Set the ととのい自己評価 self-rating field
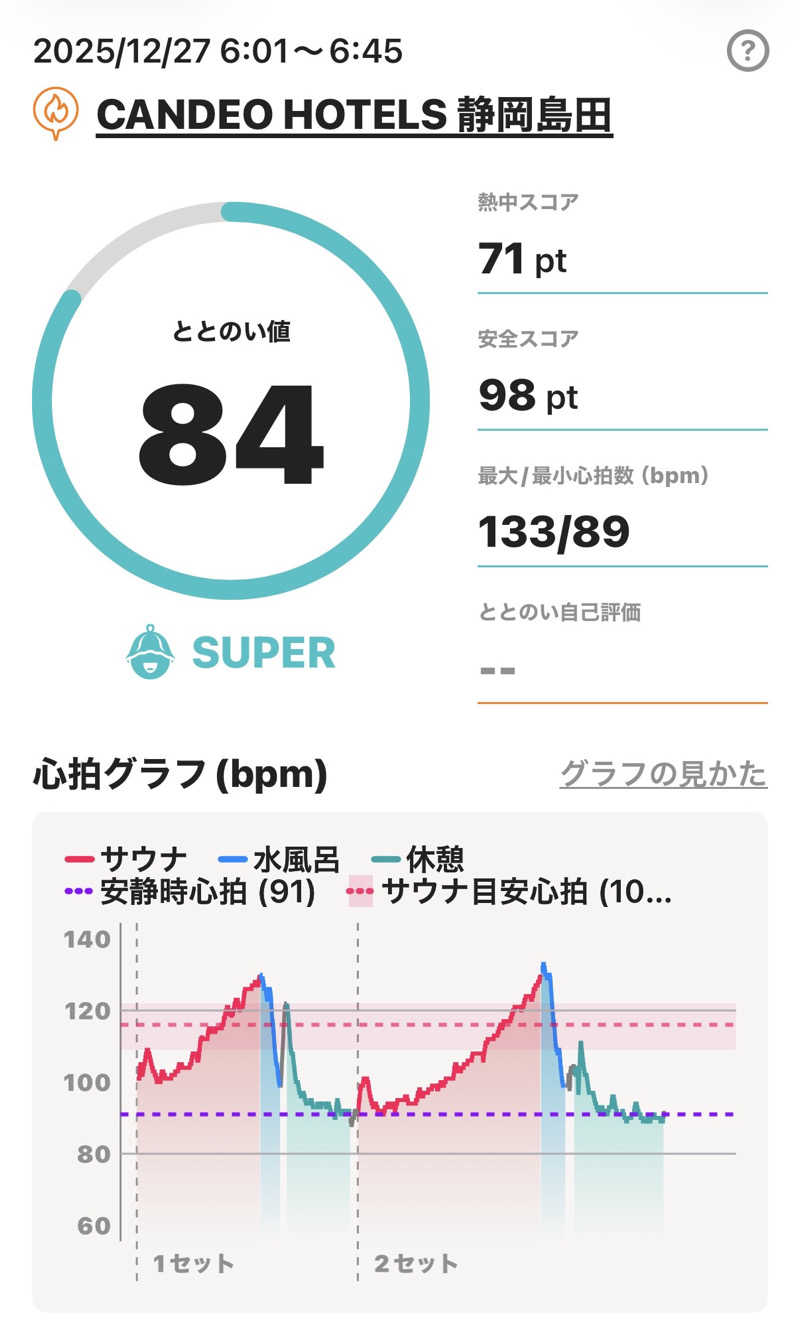 tap(621, 668)
